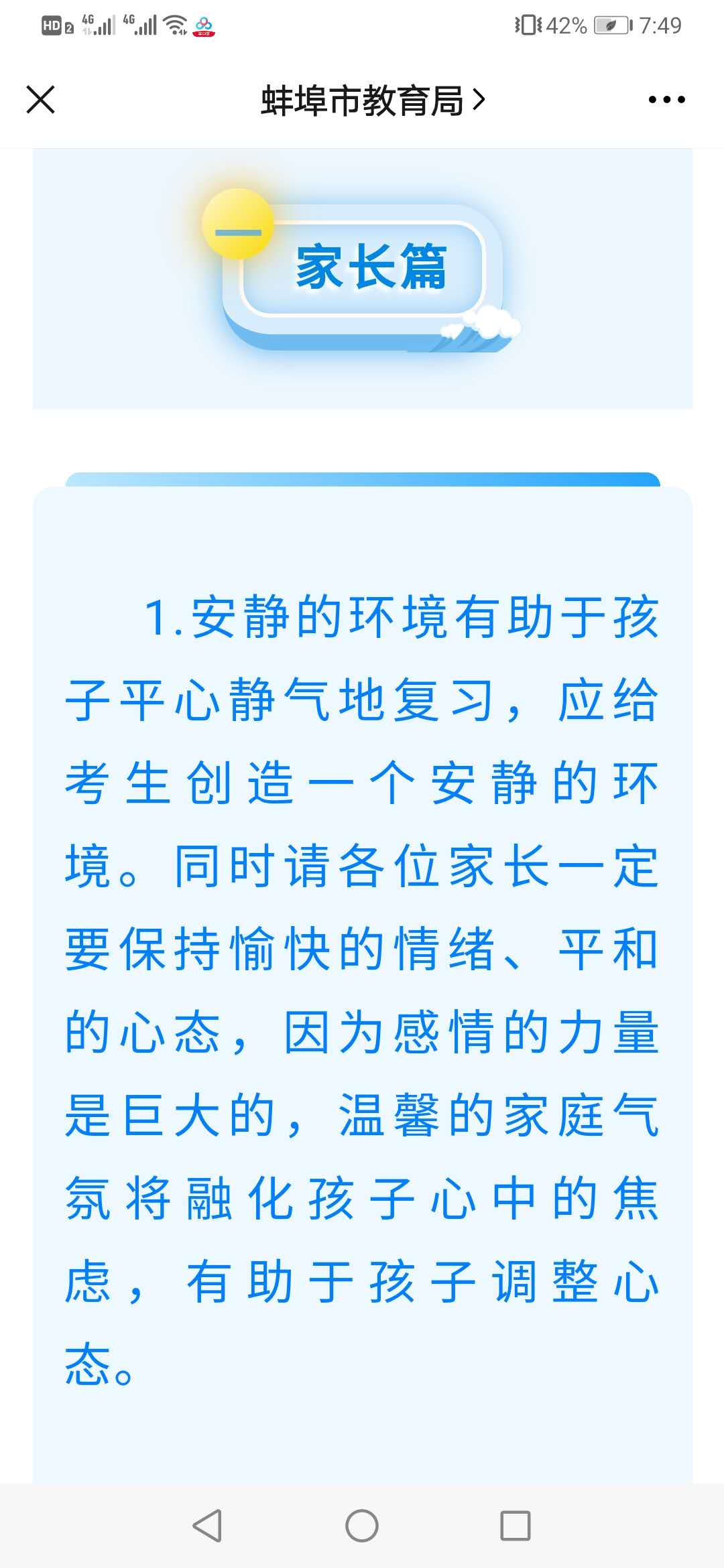Open the three-dot overflow menu
This screenshot has width=724, height=1568.
coord(666,100)
